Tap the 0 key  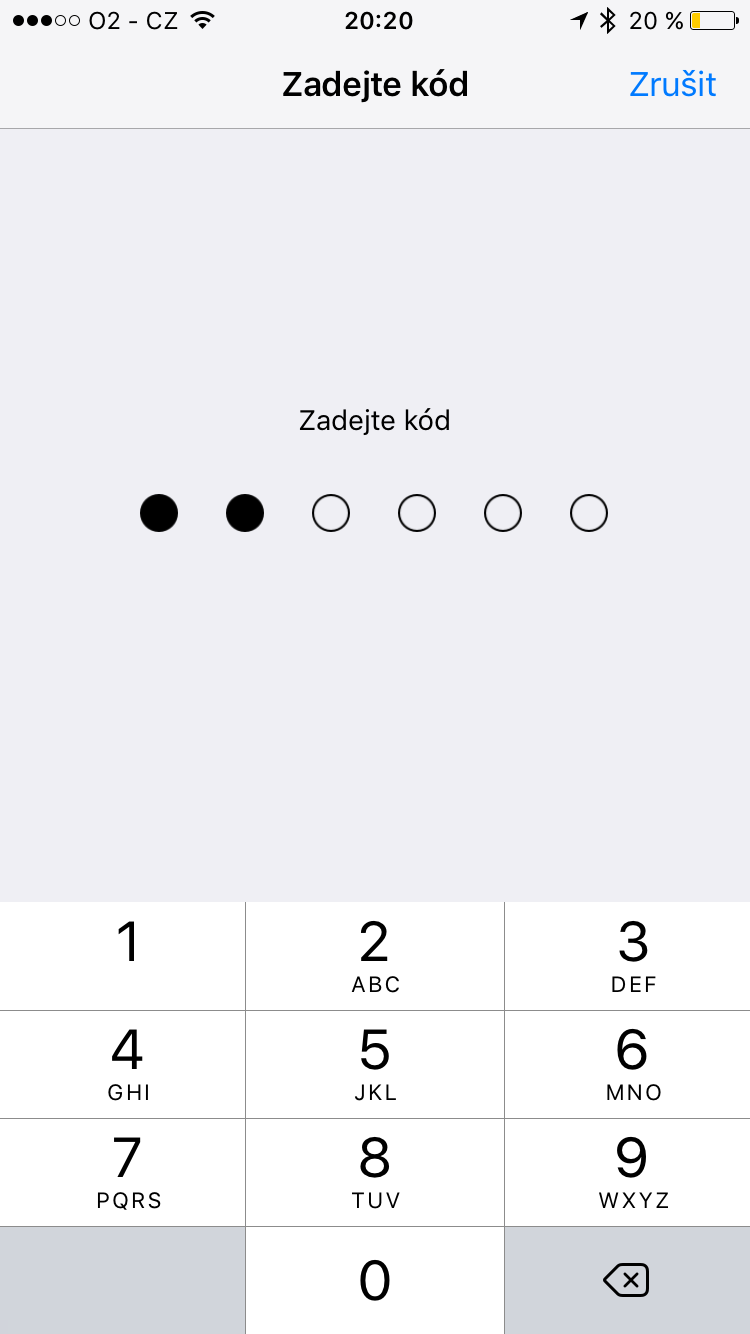(x=375, y=1280)
